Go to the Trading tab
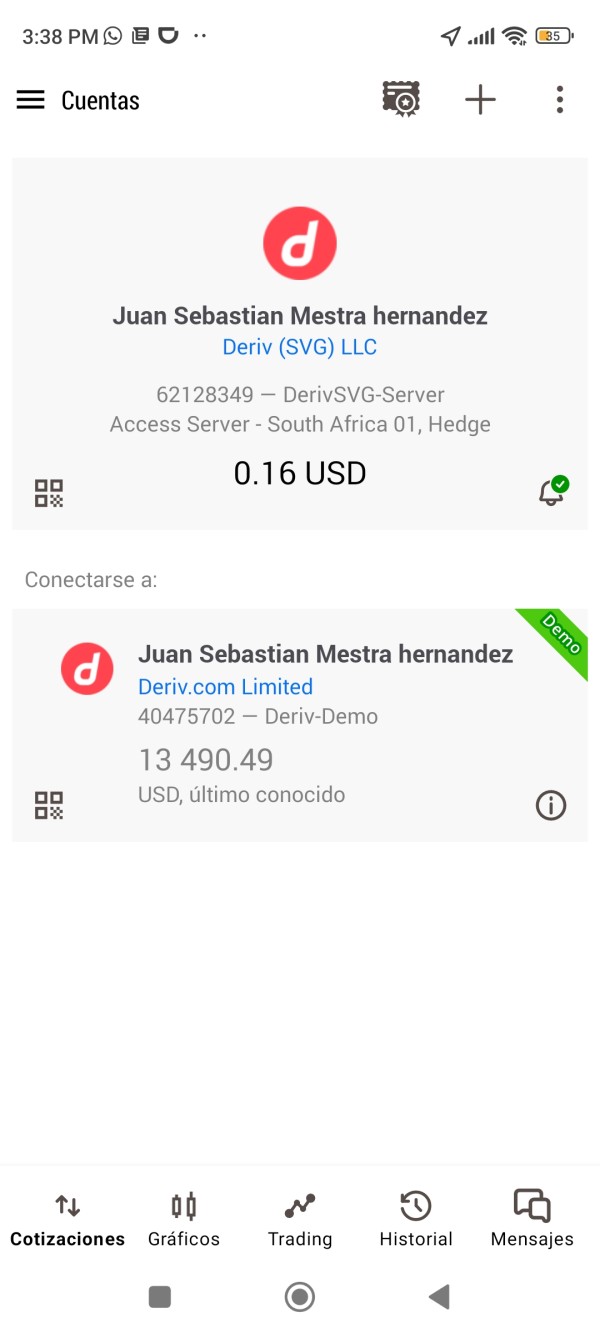600x1333 pixels. [300, 1220]
